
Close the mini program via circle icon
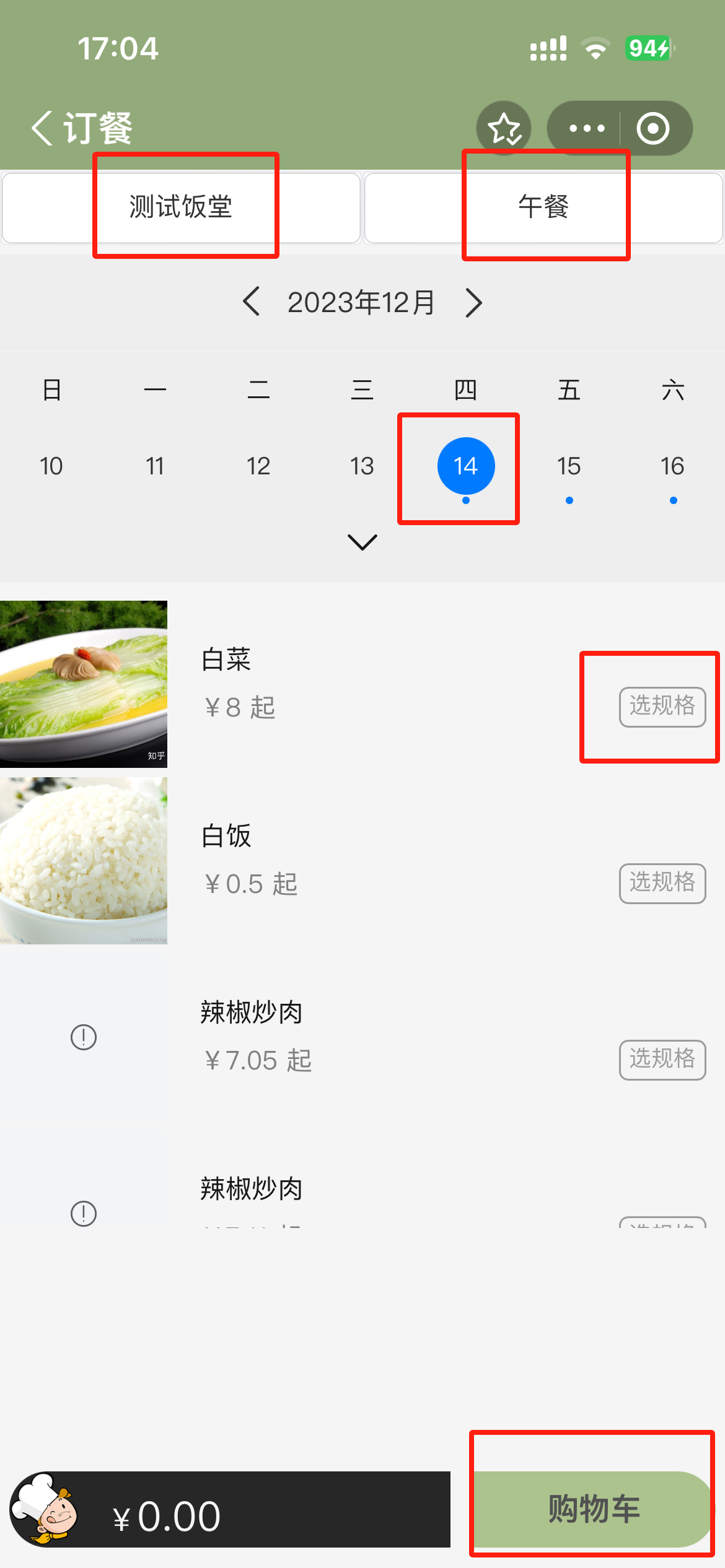[653, 128]
